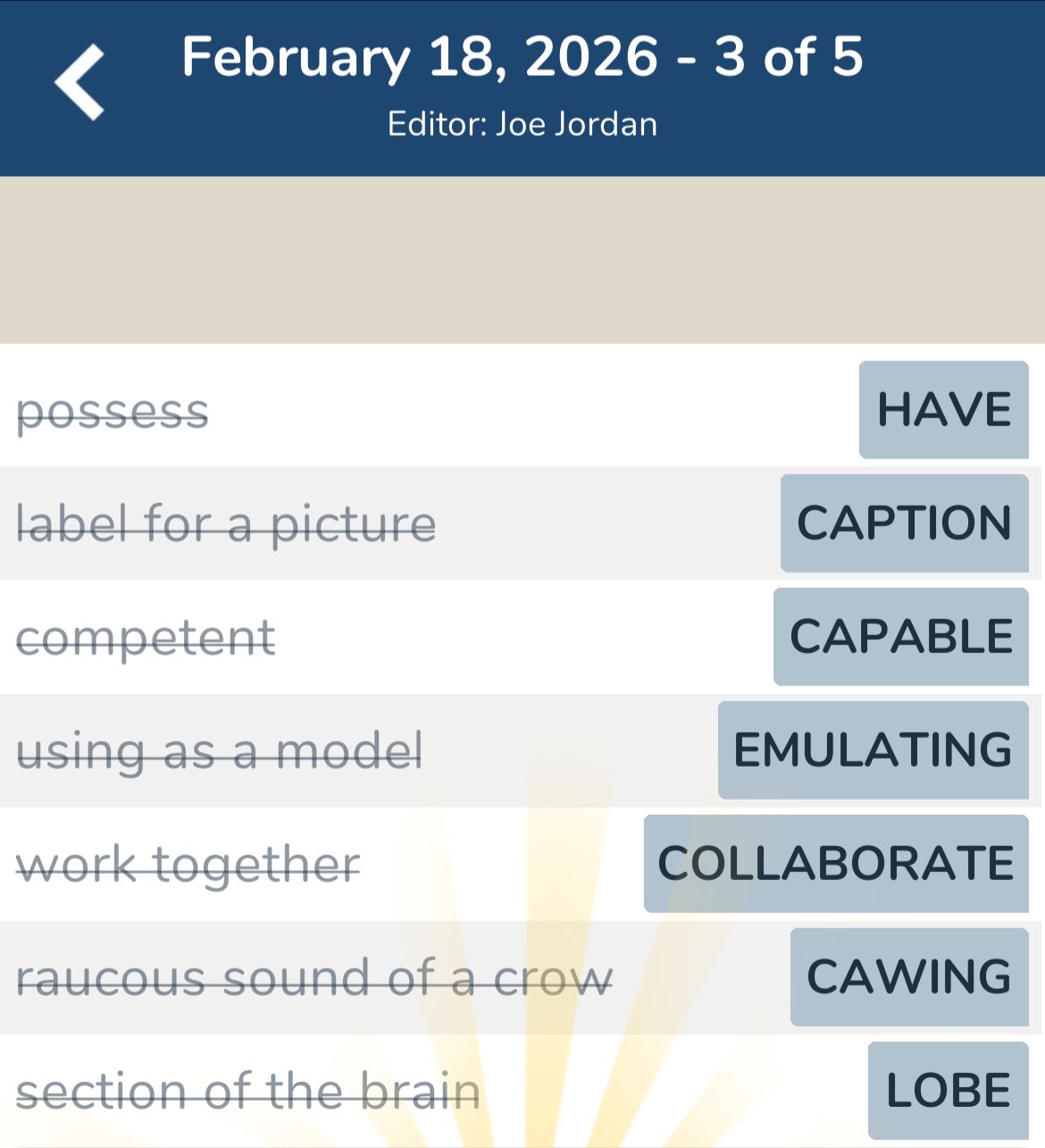Viewport: 1045px width, 1148px height.
Task: Click the 'February 18, 2026 - 3 of 5' title
Action: click(522, 57)
